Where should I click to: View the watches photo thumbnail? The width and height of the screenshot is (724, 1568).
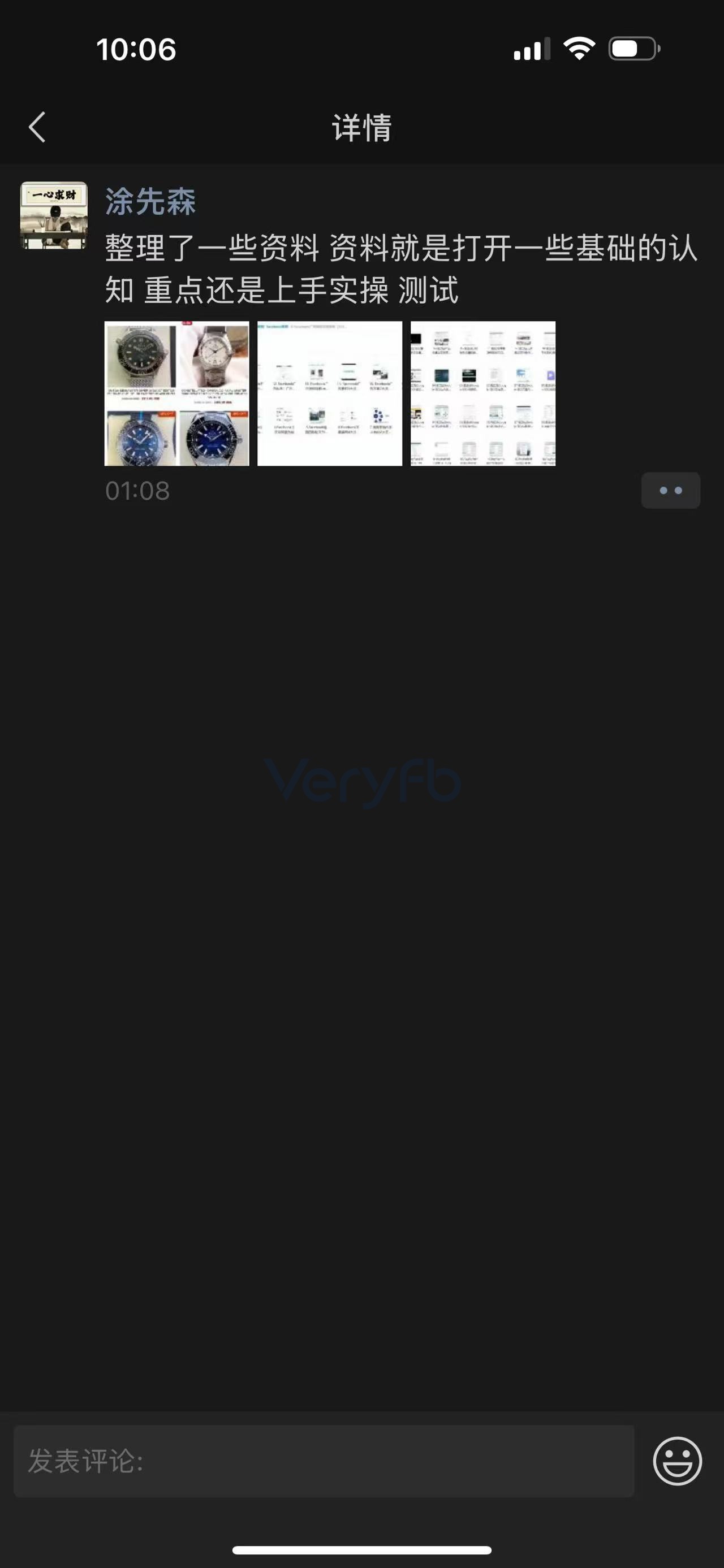pos(176,393)
